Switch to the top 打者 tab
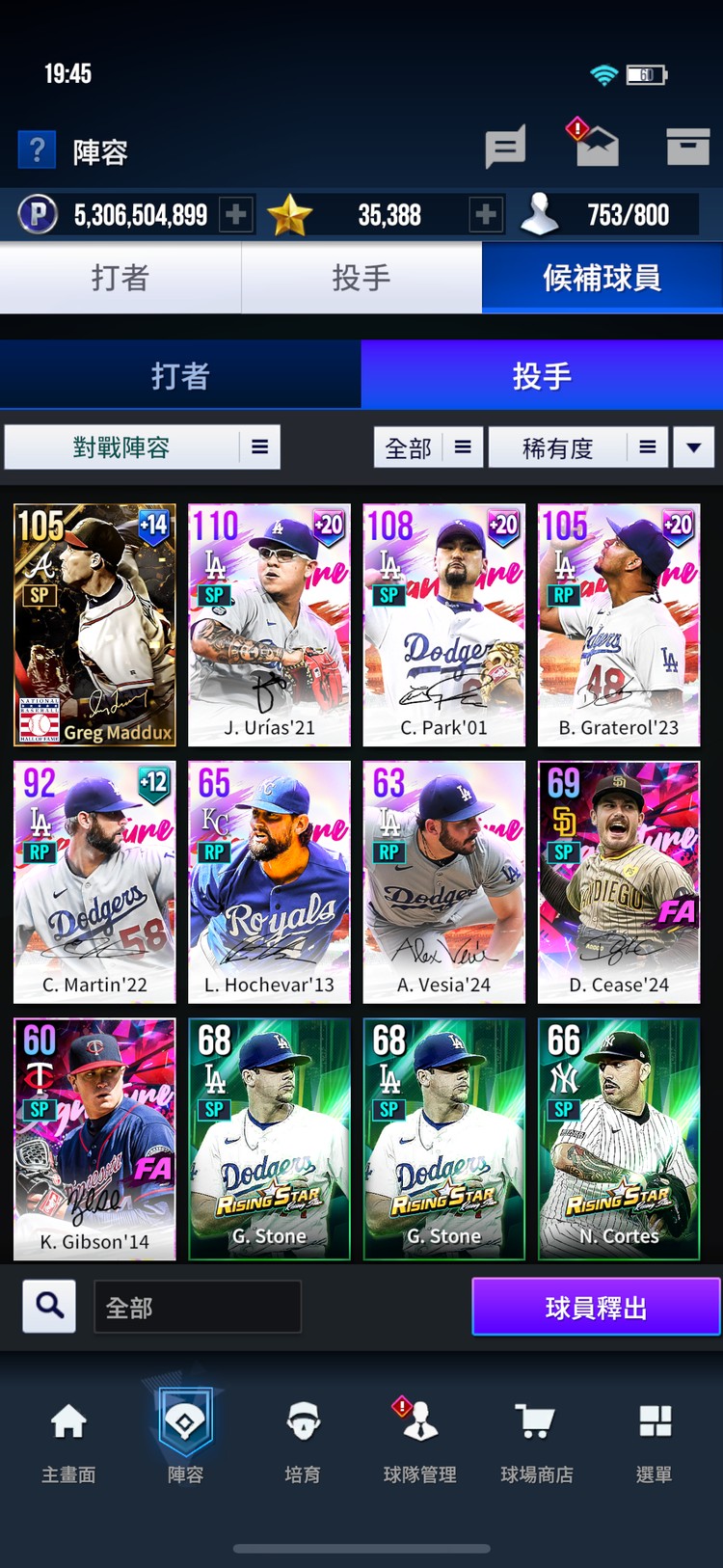The height and width of the screenshot is (1568, 723). [x=120, y=278]
